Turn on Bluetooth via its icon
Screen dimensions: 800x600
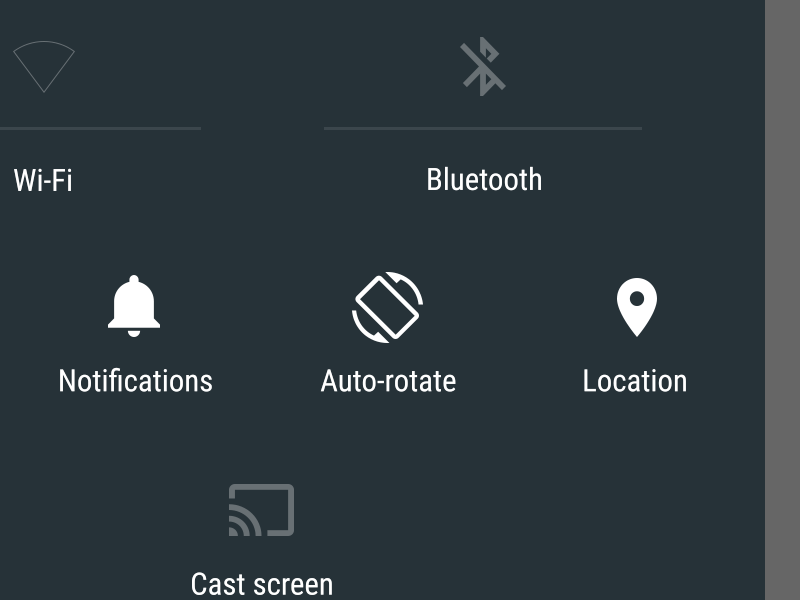tap(482, 66)
